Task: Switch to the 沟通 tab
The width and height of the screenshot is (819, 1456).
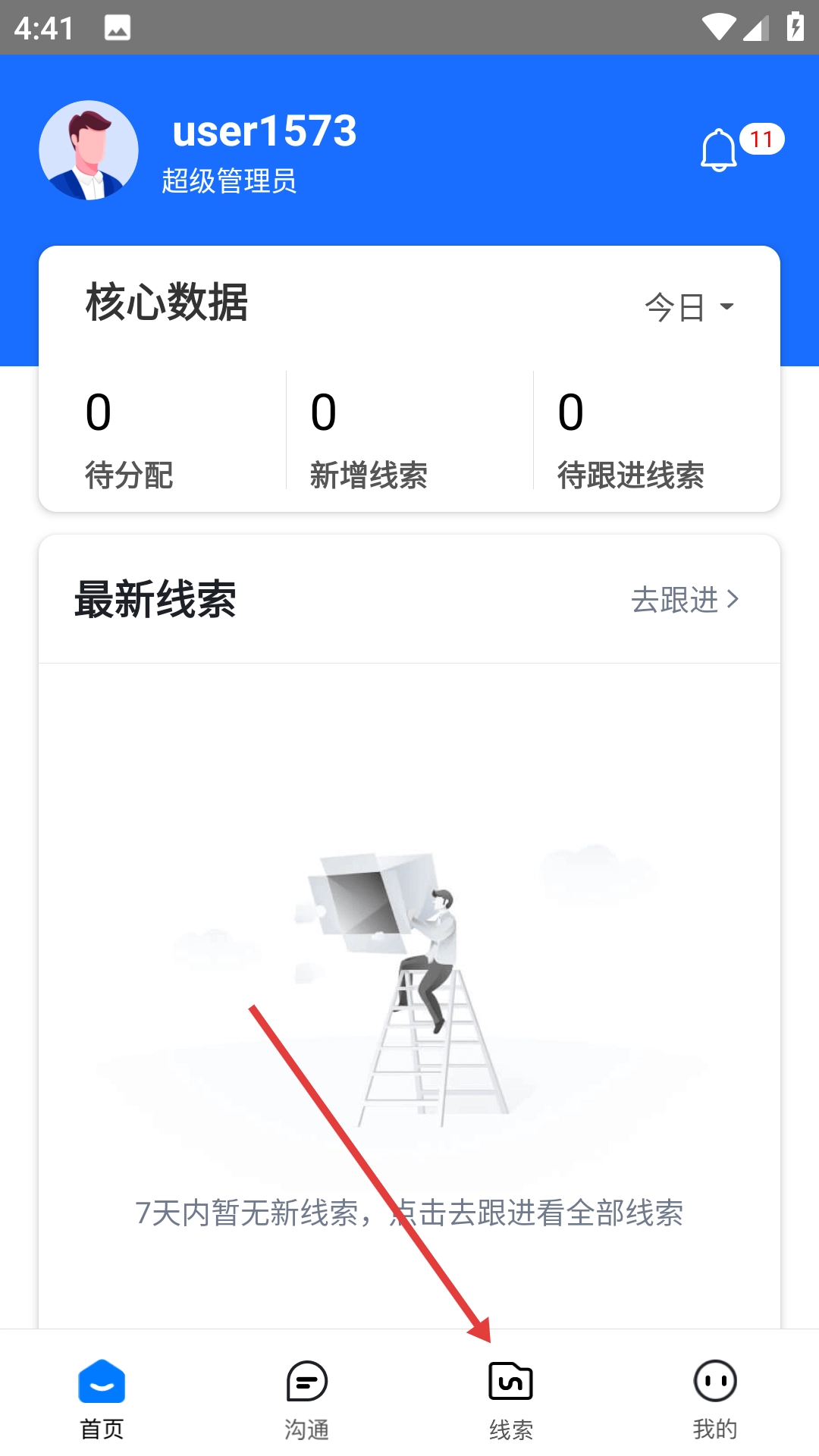Action: click(306, 1397)
